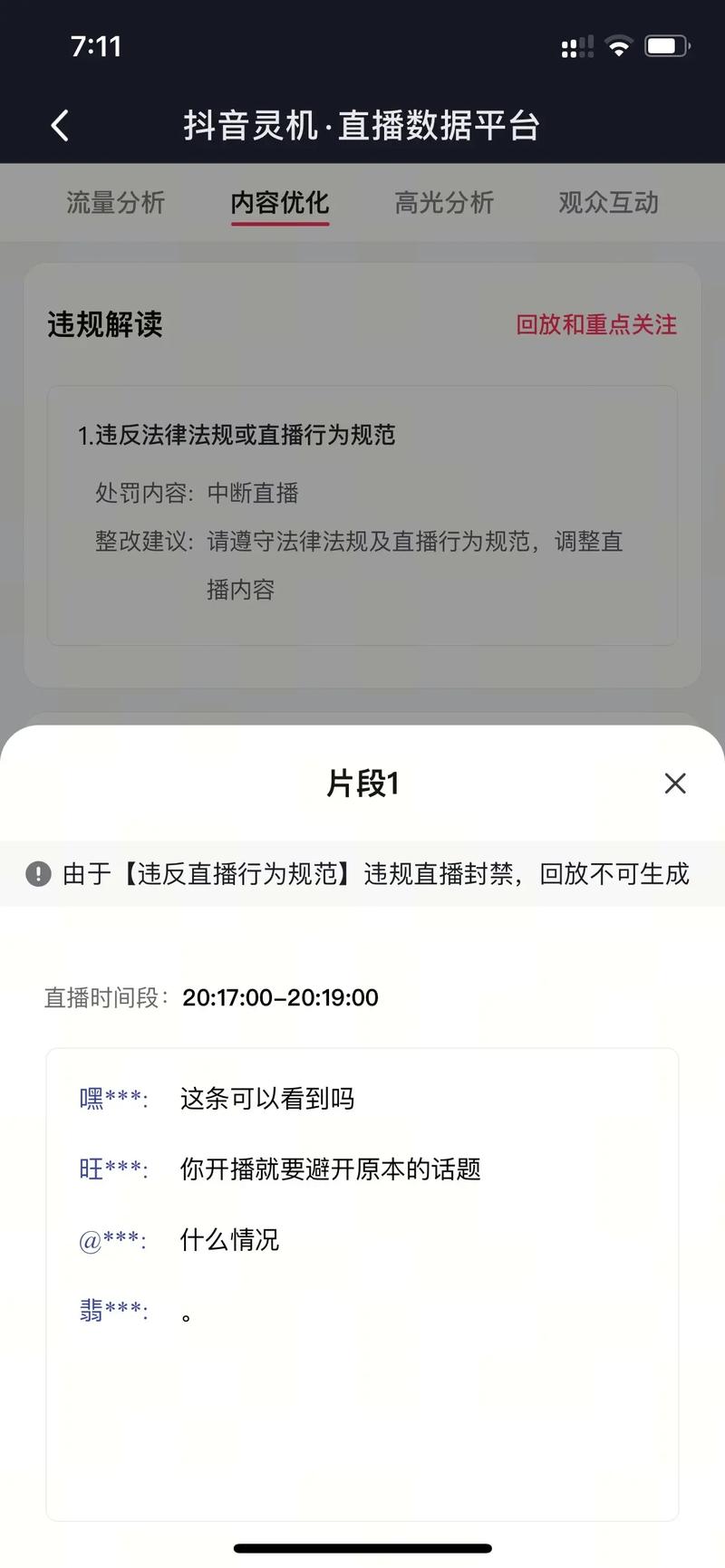Viewport: 725px width, 1568px height.
Task: Select user @*** in chat
Action: pyautogui.click(x=108, y=1240)
